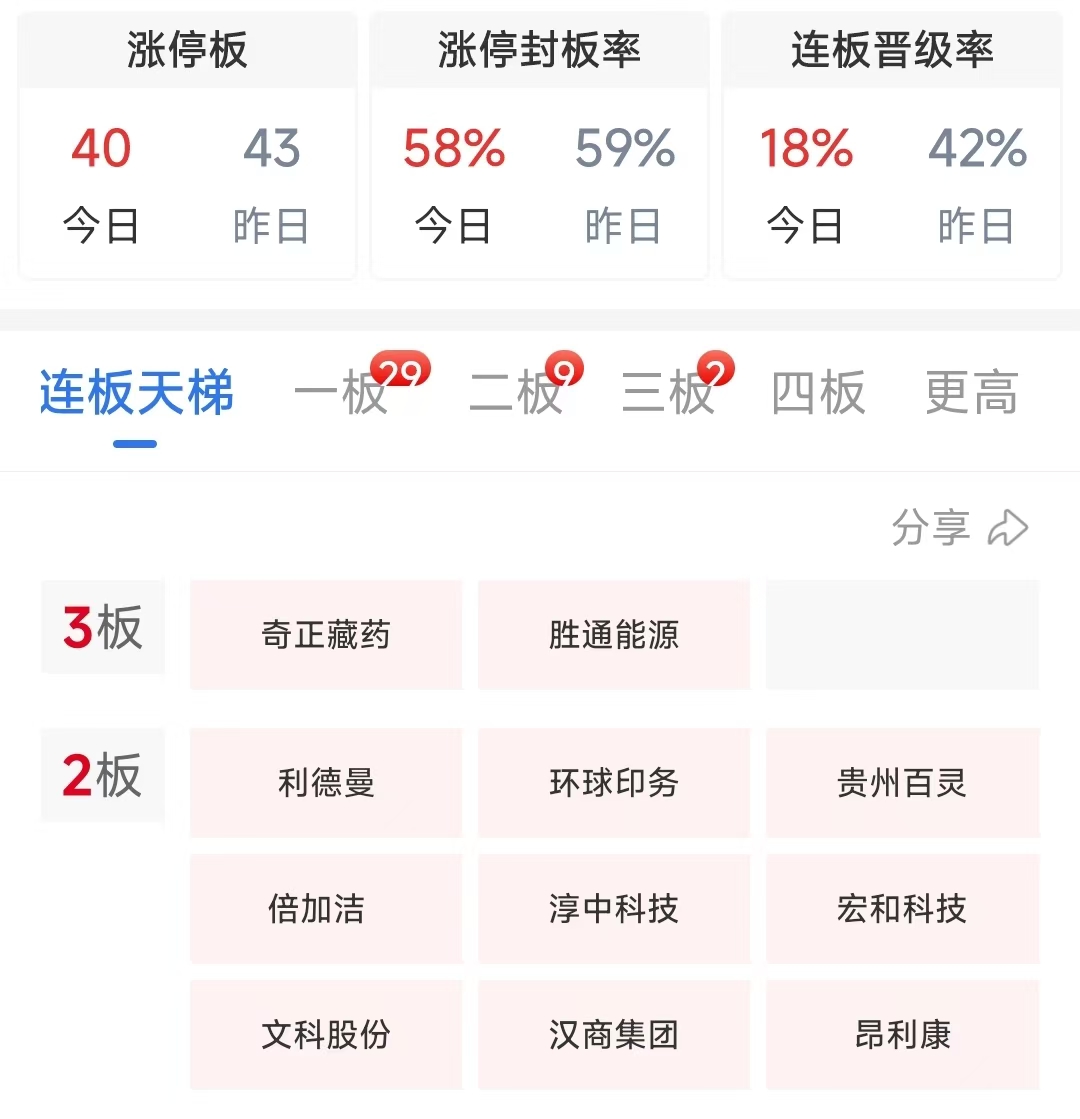This screenshot has height=1119, width=1080.
Task: Select the 连板天梯 tab
Action: tap(136, 393)
